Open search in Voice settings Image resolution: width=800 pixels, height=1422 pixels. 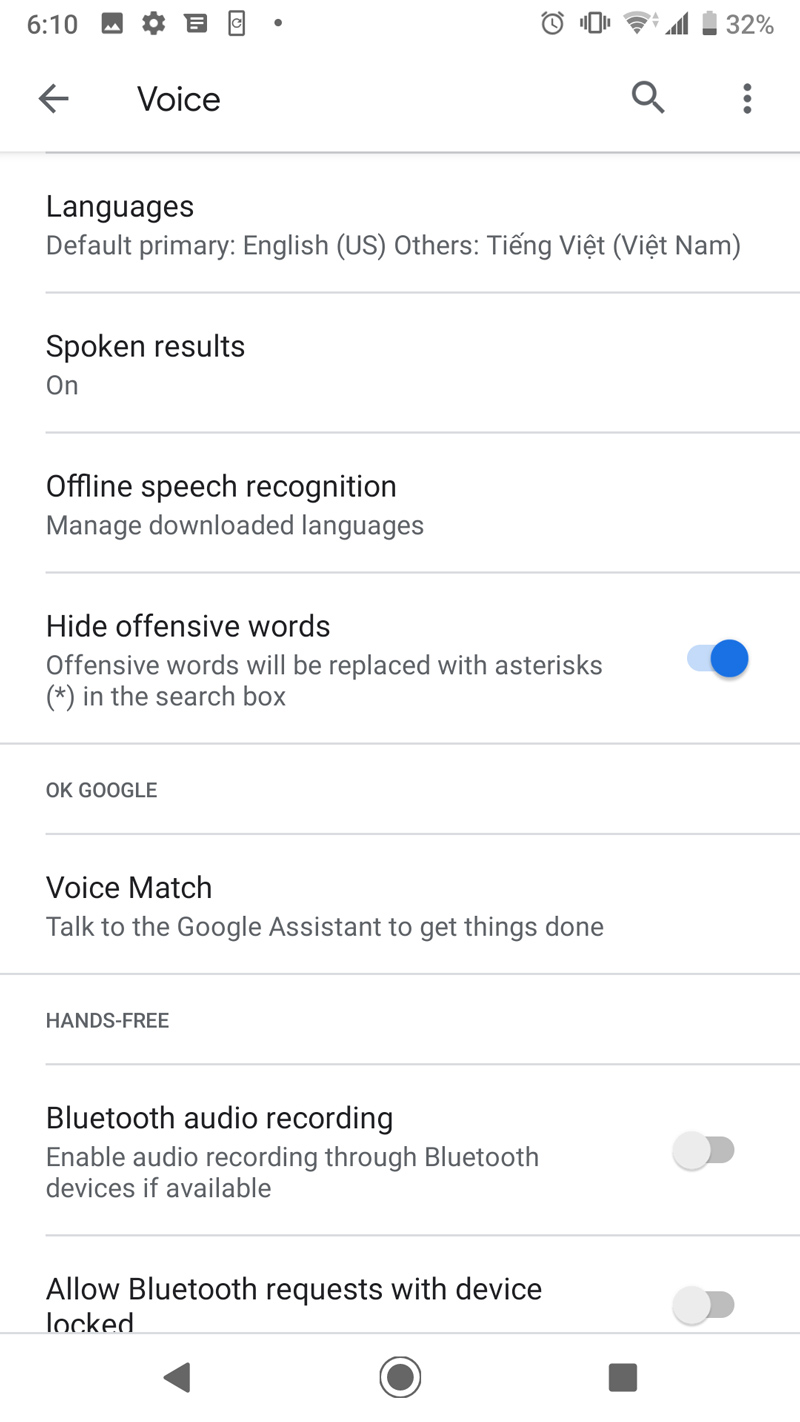click(x=648, y=98)
